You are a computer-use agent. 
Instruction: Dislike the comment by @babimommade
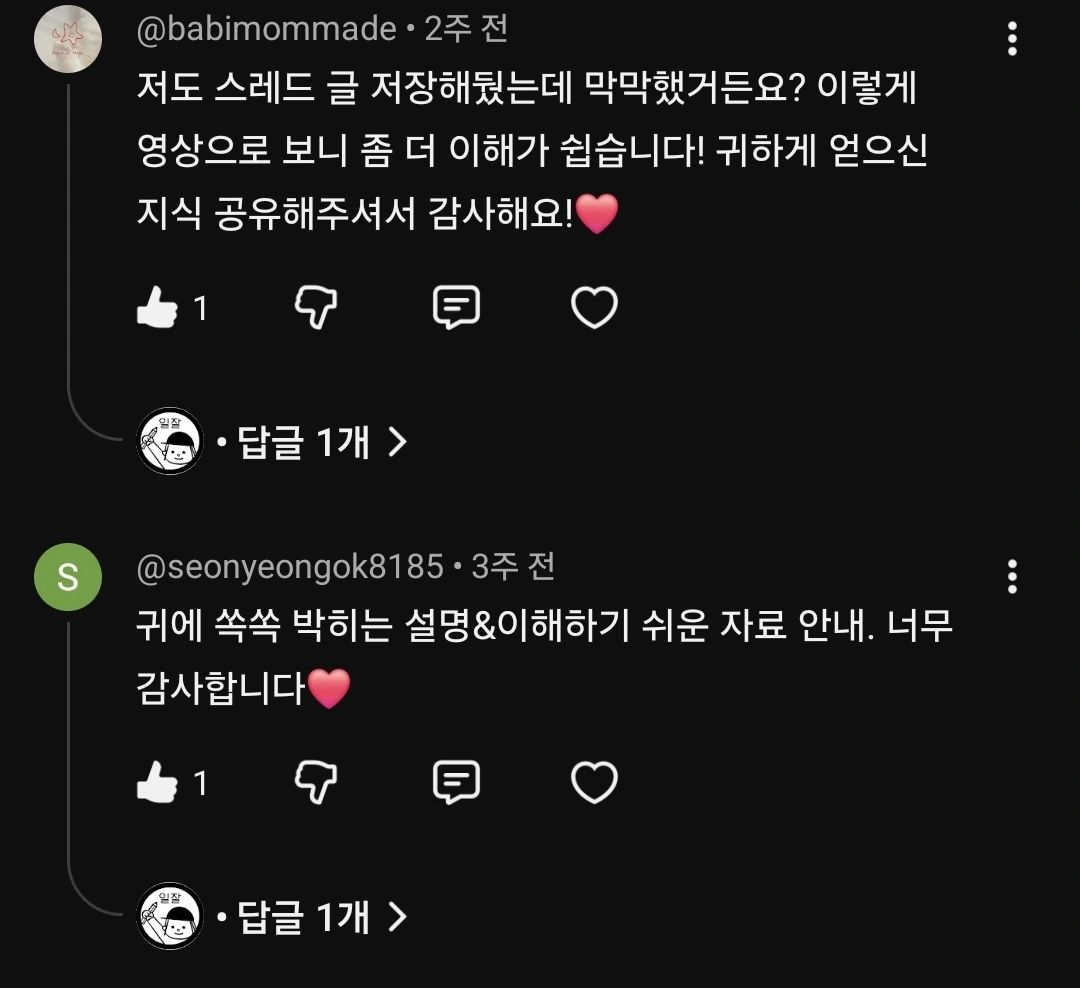click(316, 307)
